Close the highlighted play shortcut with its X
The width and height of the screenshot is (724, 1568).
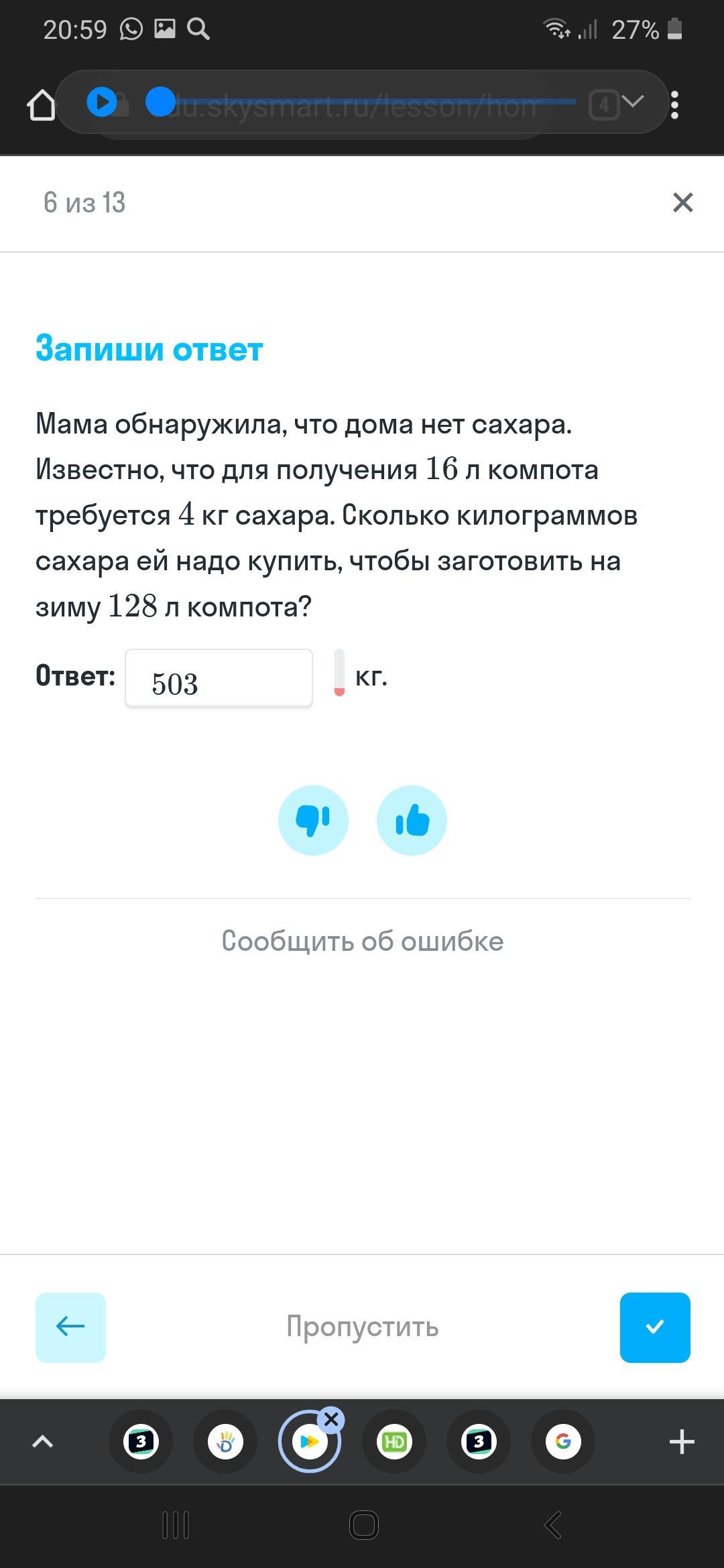331,1419
